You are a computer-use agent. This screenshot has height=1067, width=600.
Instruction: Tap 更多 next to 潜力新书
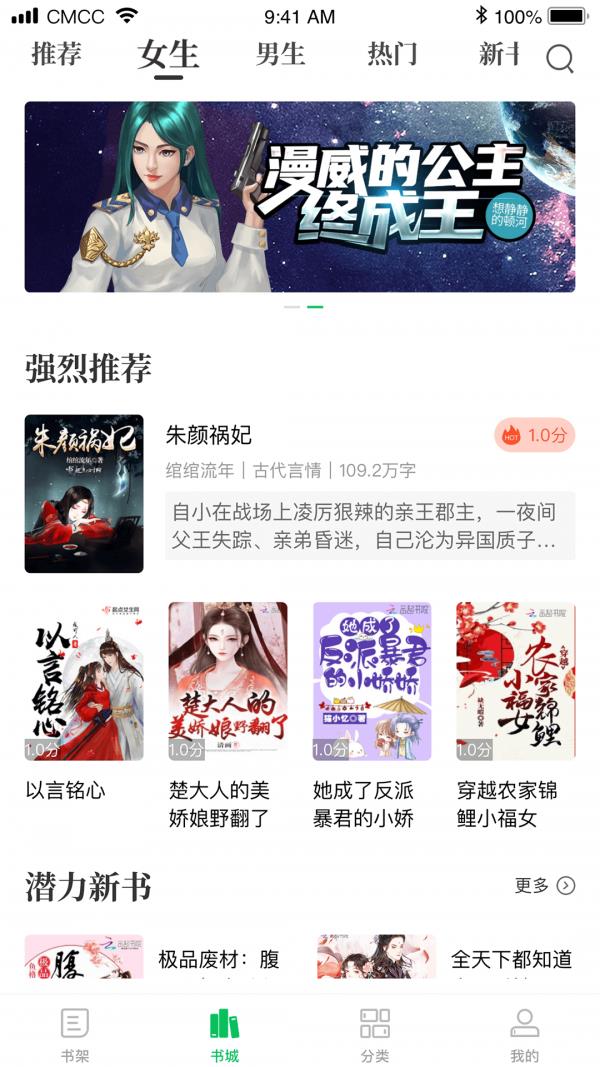point(545,885)
